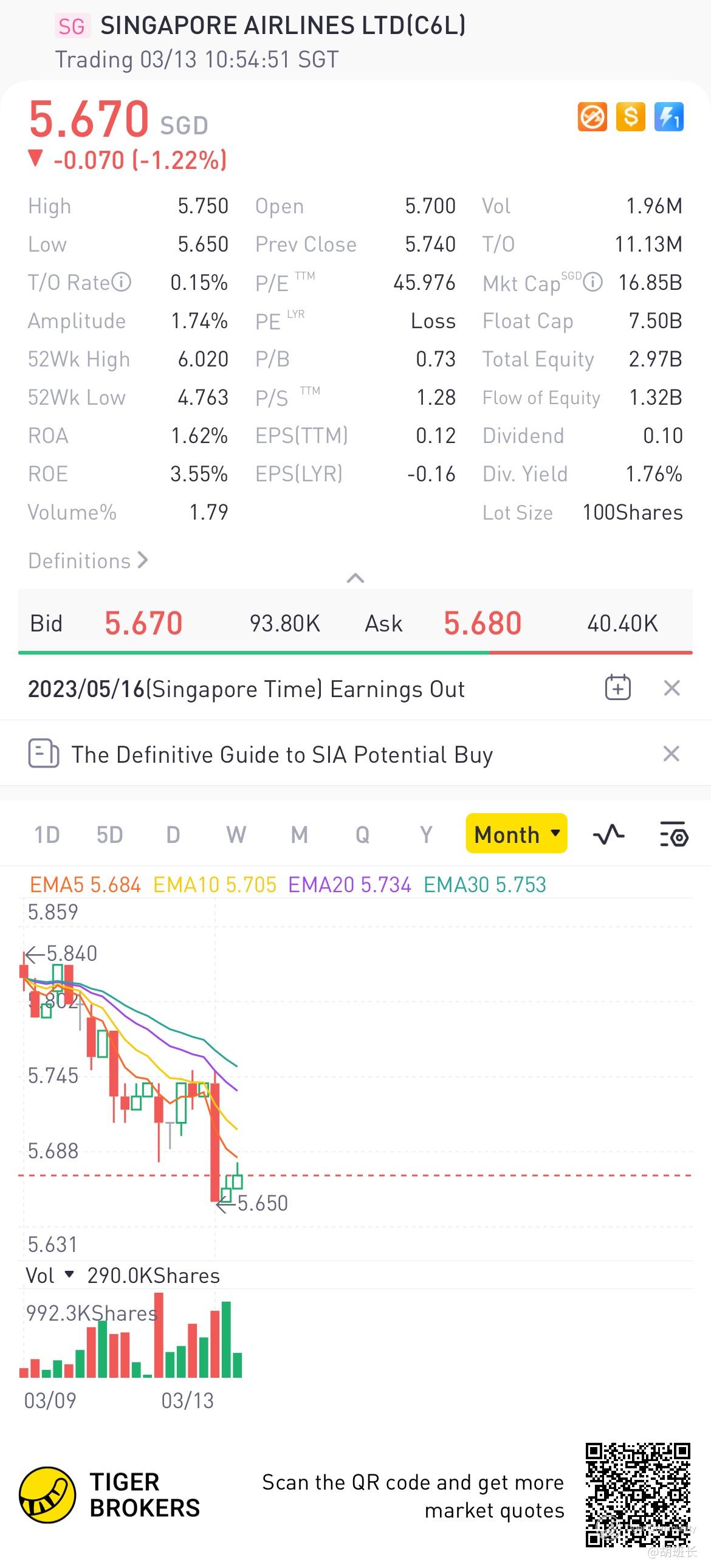View the quarterly Q chart
The width and height of the screenshot is (711, 1568).
[x=362, y=834]
